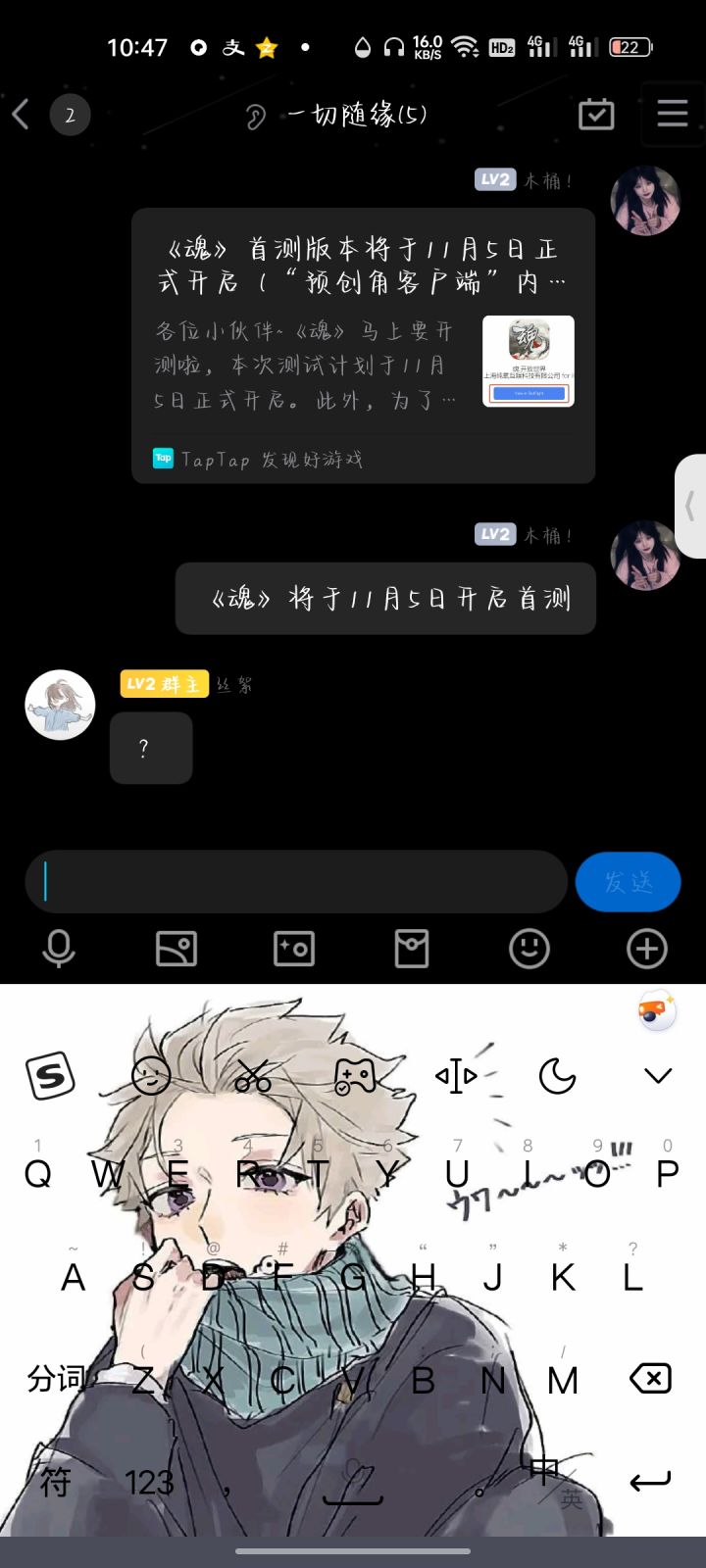Tap the message input field
Screen dimensions: 706x1568
pyautogui.click(x=294, y=882)
